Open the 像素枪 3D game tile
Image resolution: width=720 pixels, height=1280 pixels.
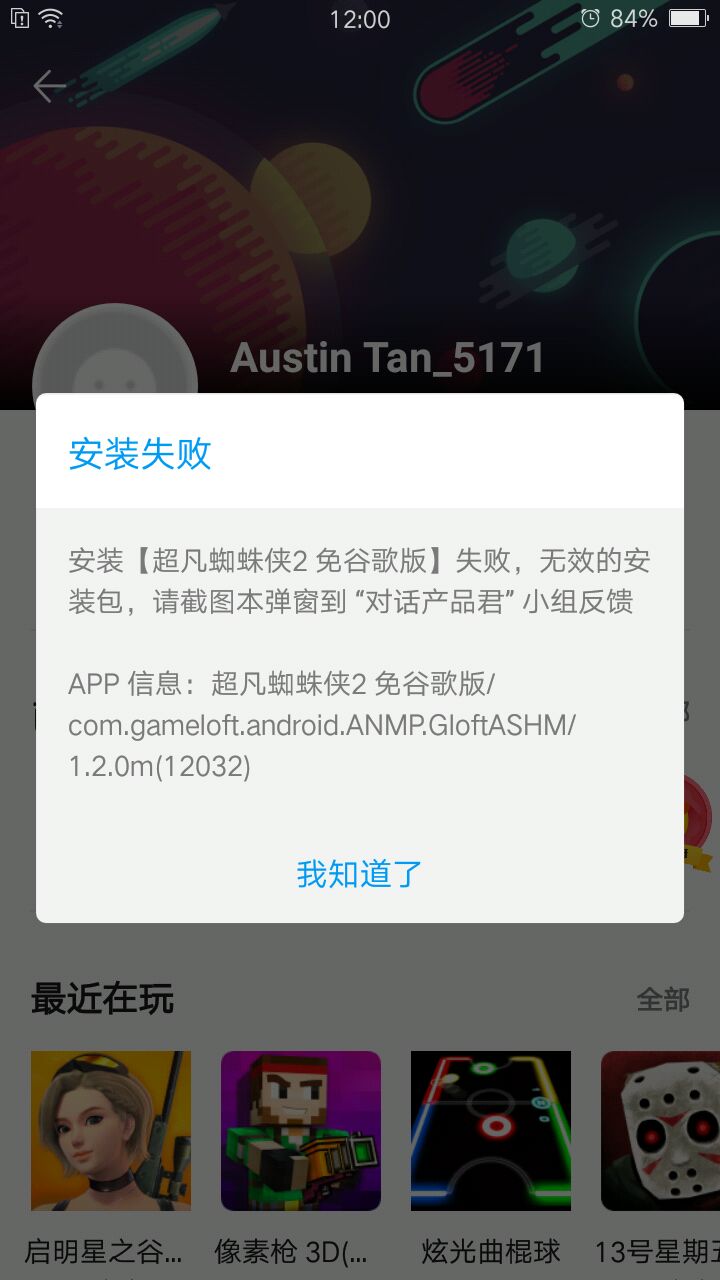pos(300,1130)
